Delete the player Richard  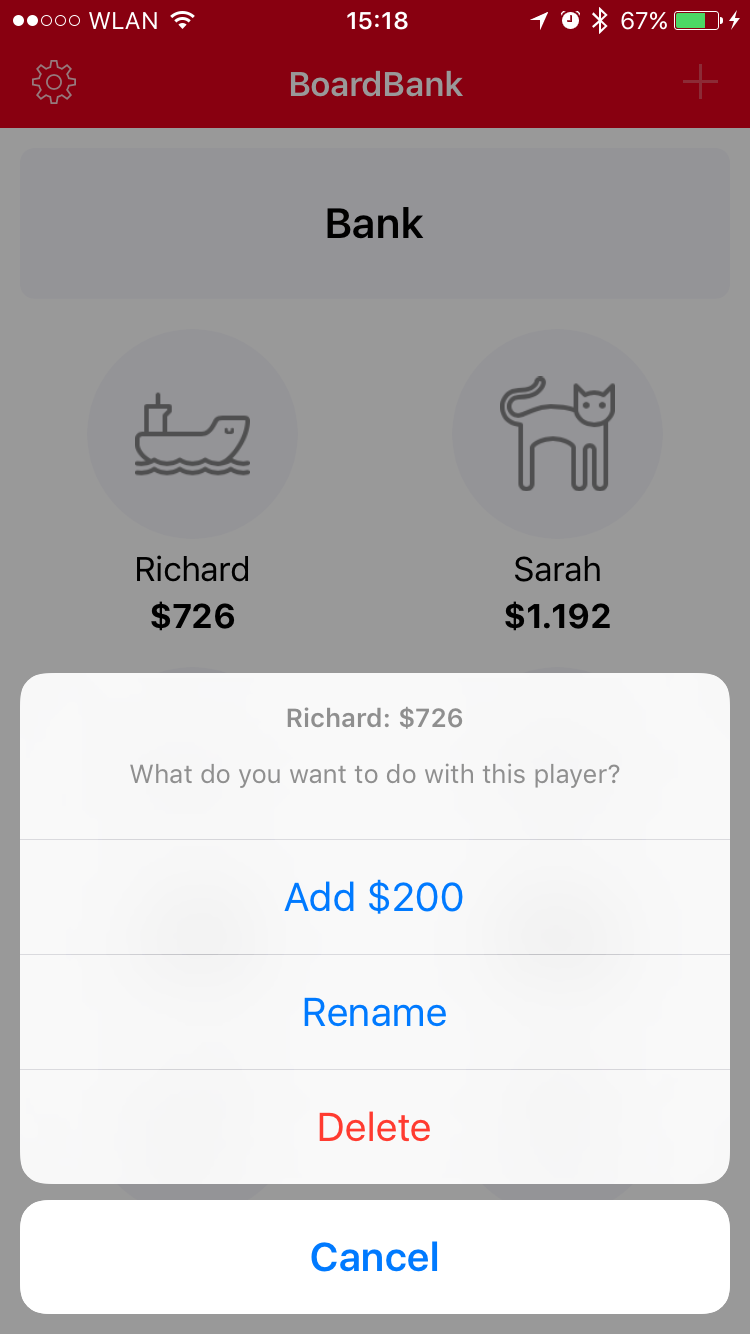coord(374,1127)
